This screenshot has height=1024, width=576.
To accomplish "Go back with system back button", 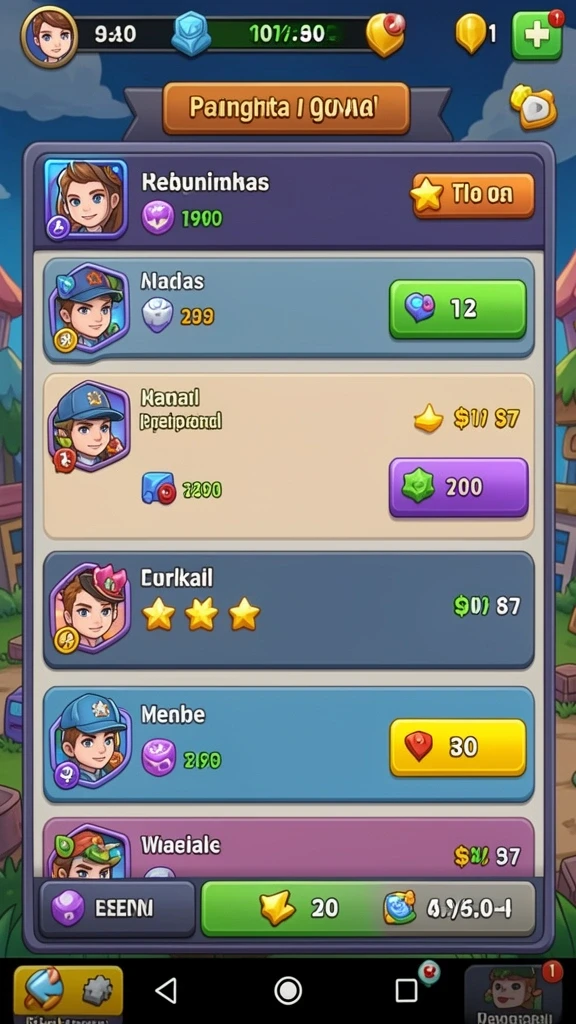I will click(x=166, y=991).
